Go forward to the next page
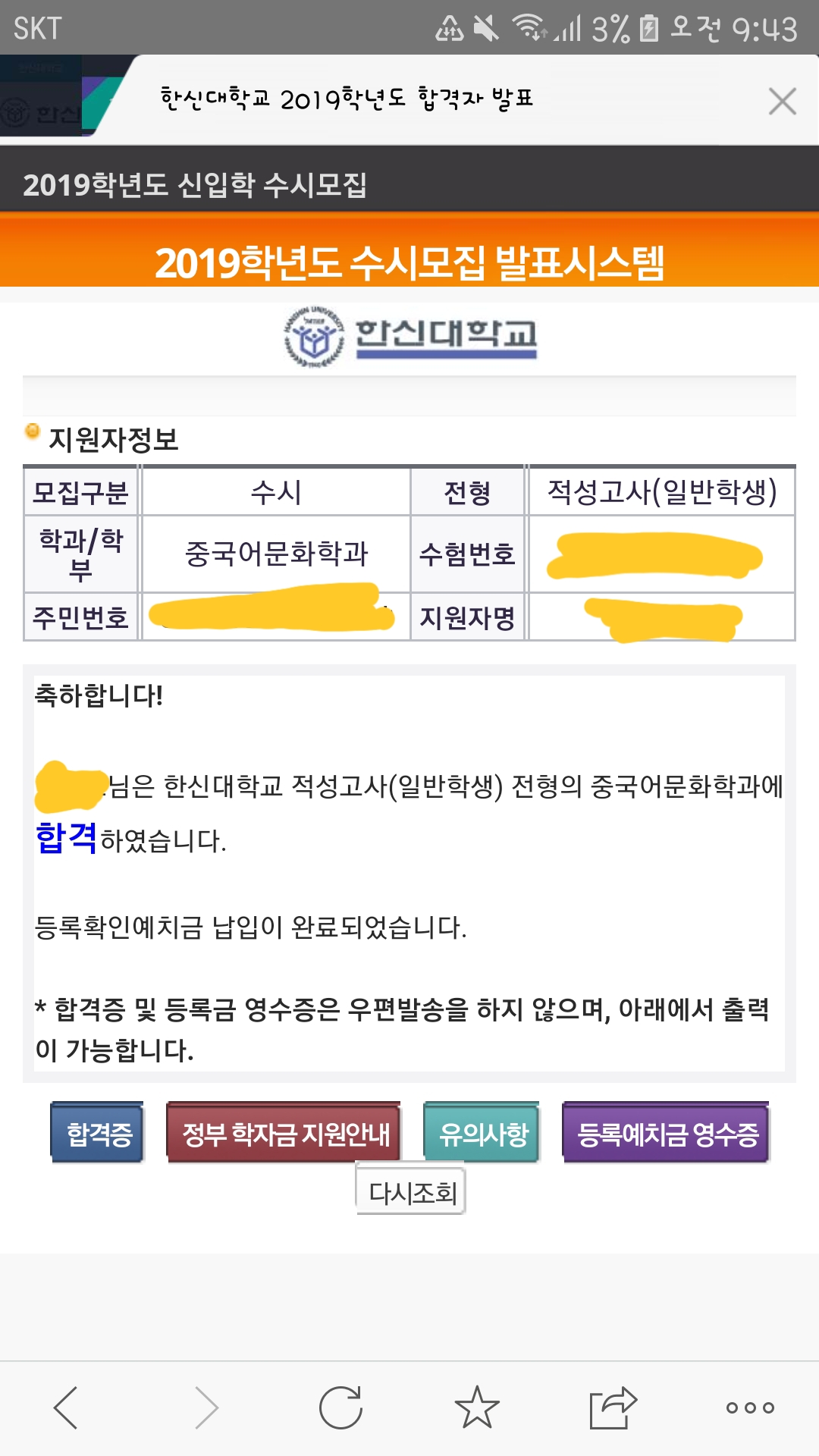Screen dimensions: 819x1456 point(205,1407)
